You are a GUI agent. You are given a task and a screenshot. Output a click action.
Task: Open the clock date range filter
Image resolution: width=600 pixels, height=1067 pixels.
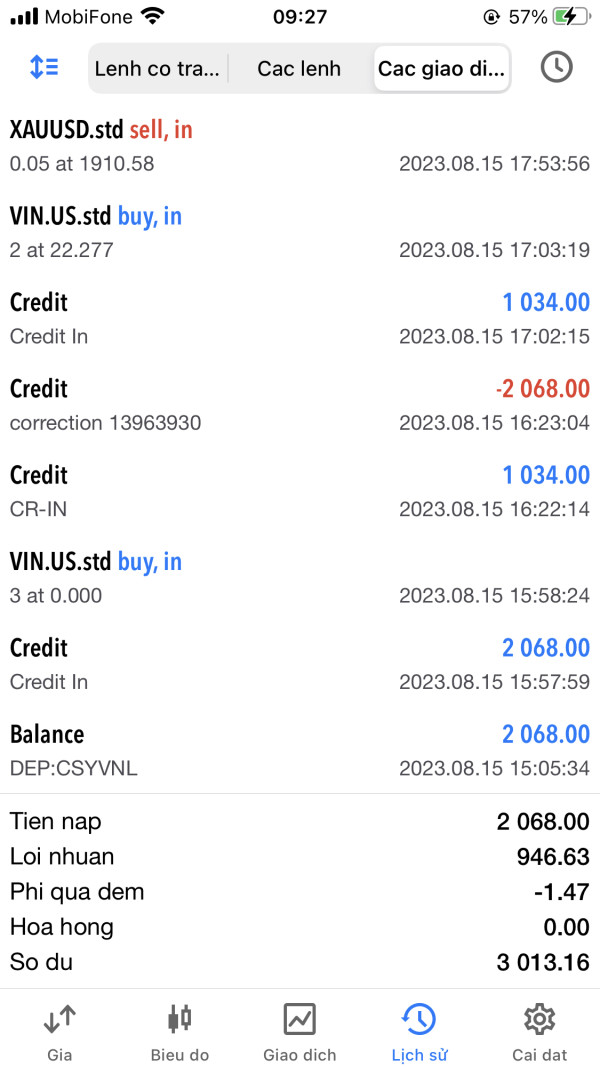(x=556, y=67)
